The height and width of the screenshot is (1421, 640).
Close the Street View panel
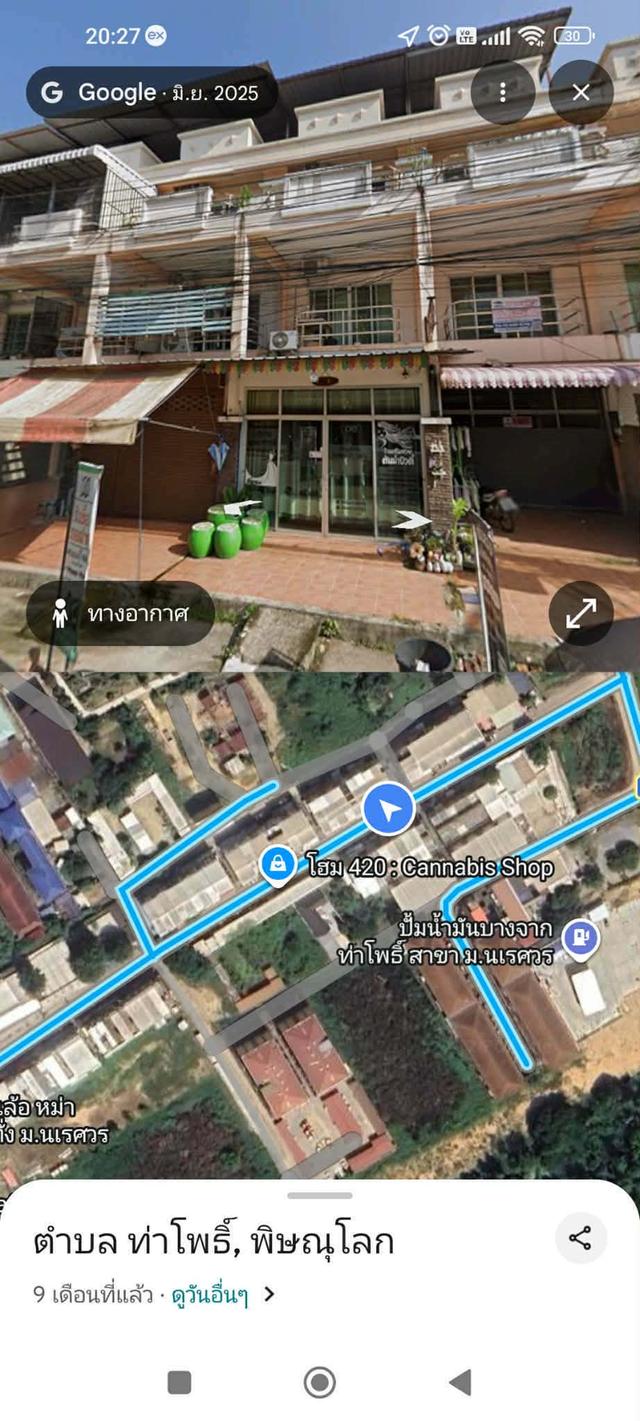(581, 93)
